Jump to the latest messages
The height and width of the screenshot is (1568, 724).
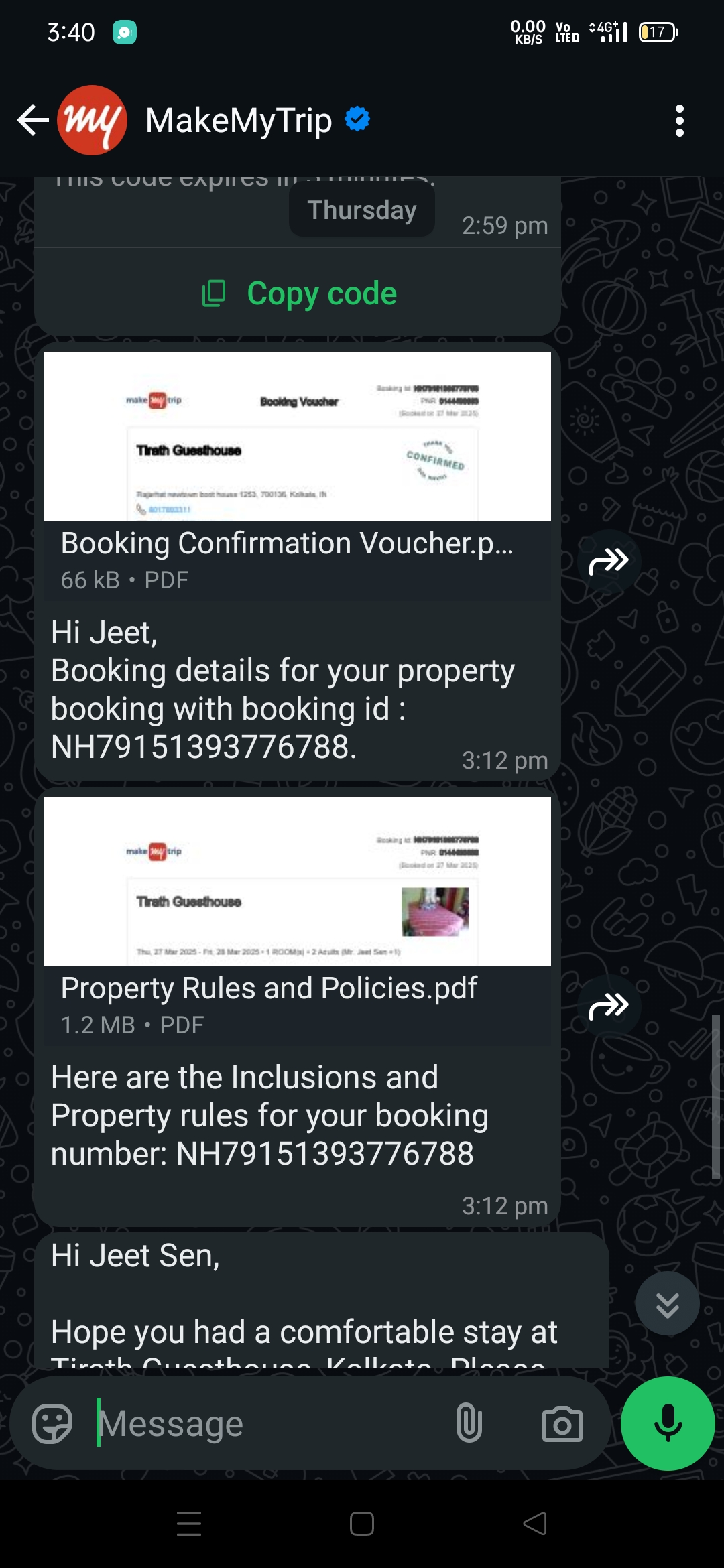coord(667,1304)
